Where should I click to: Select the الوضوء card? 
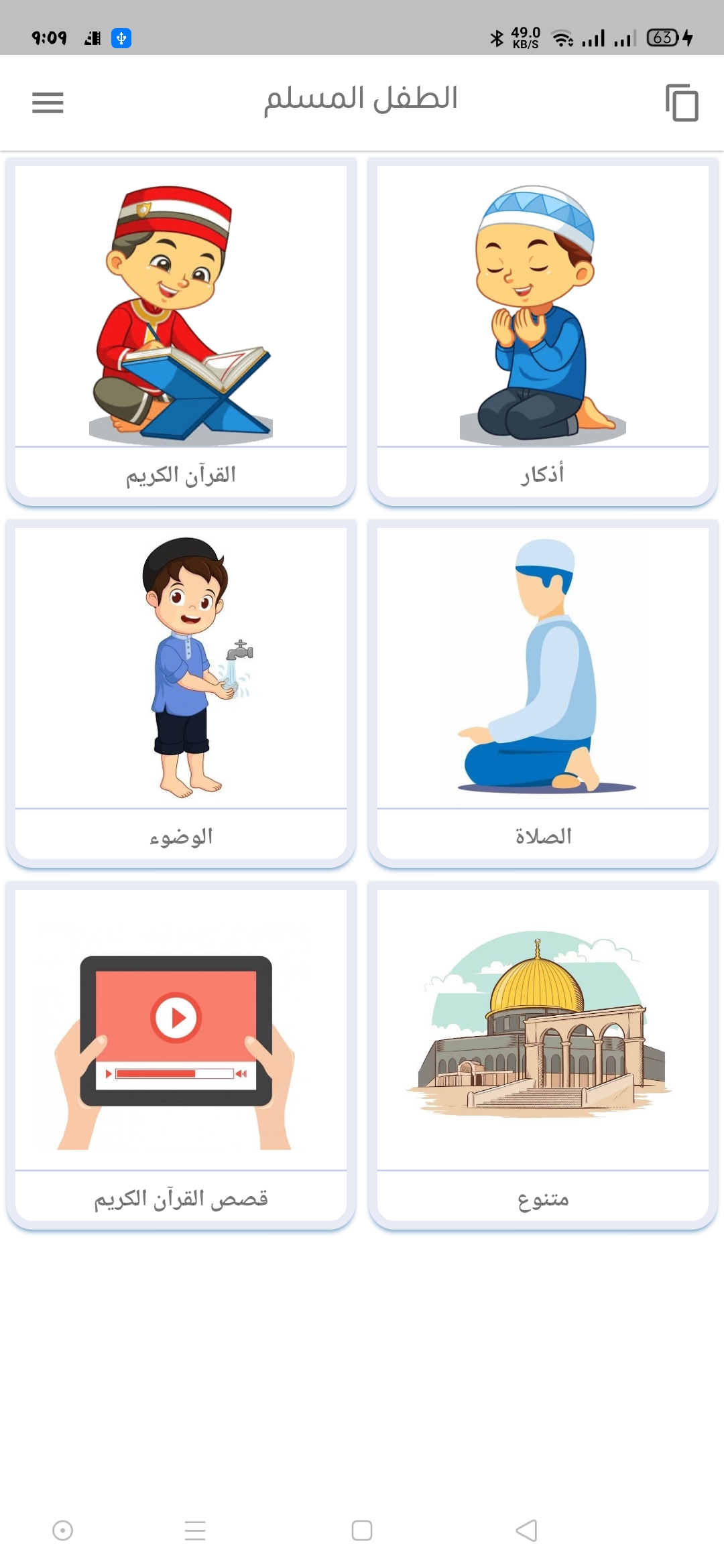[x=181, y=694]
